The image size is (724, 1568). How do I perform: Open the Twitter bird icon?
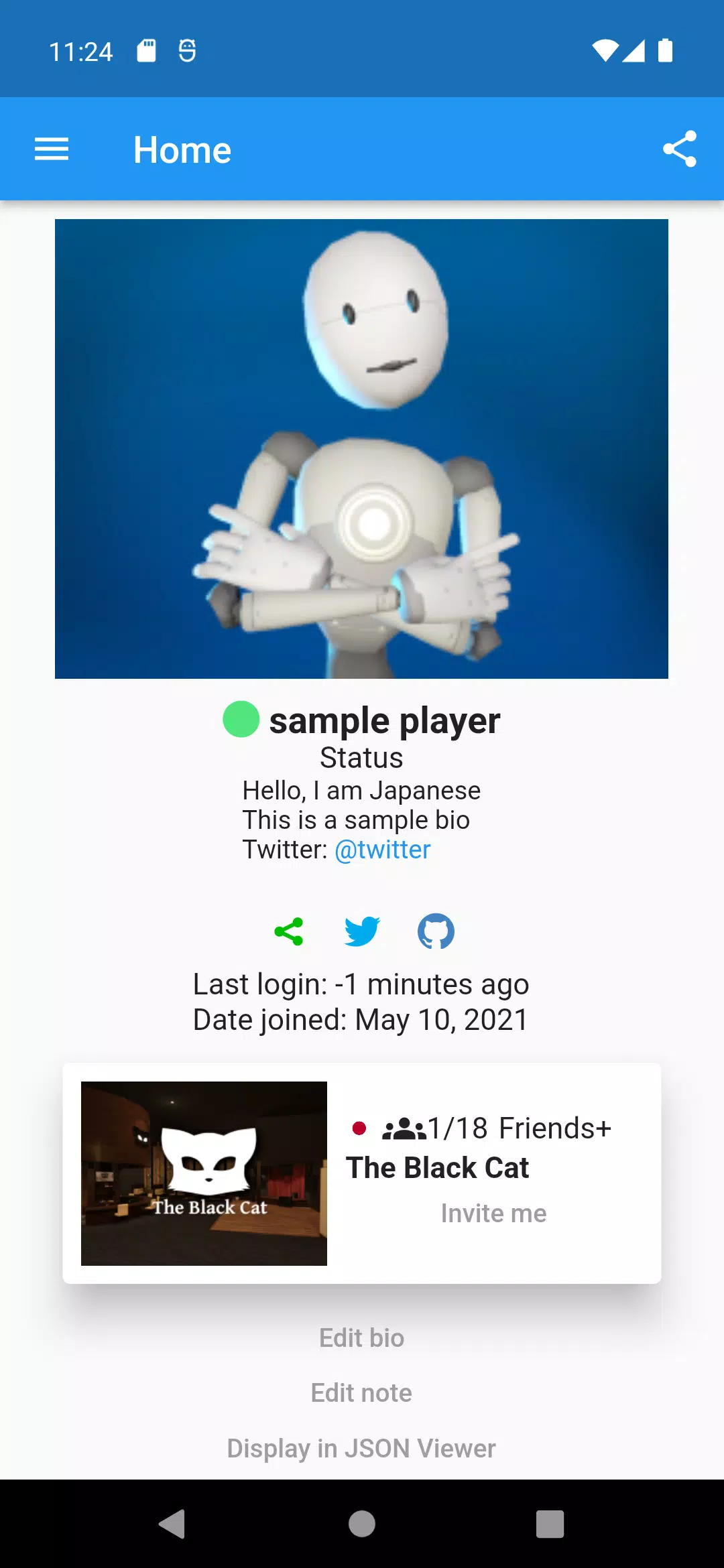[362, 931]
